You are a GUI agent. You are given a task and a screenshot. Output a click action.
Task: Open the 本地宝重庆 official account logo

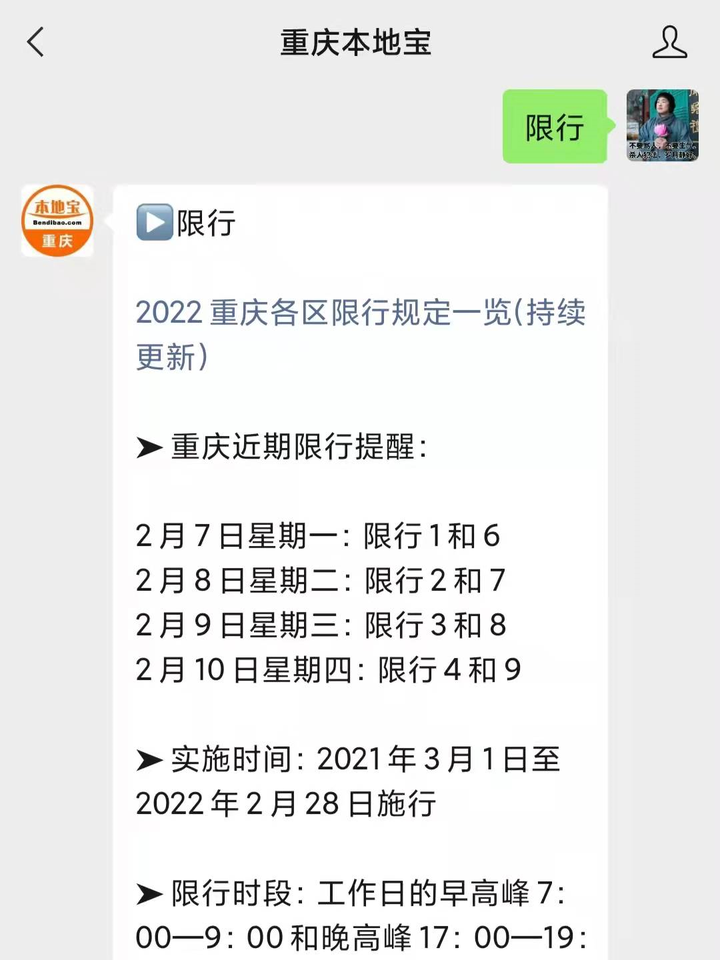(x=57, y=224)
